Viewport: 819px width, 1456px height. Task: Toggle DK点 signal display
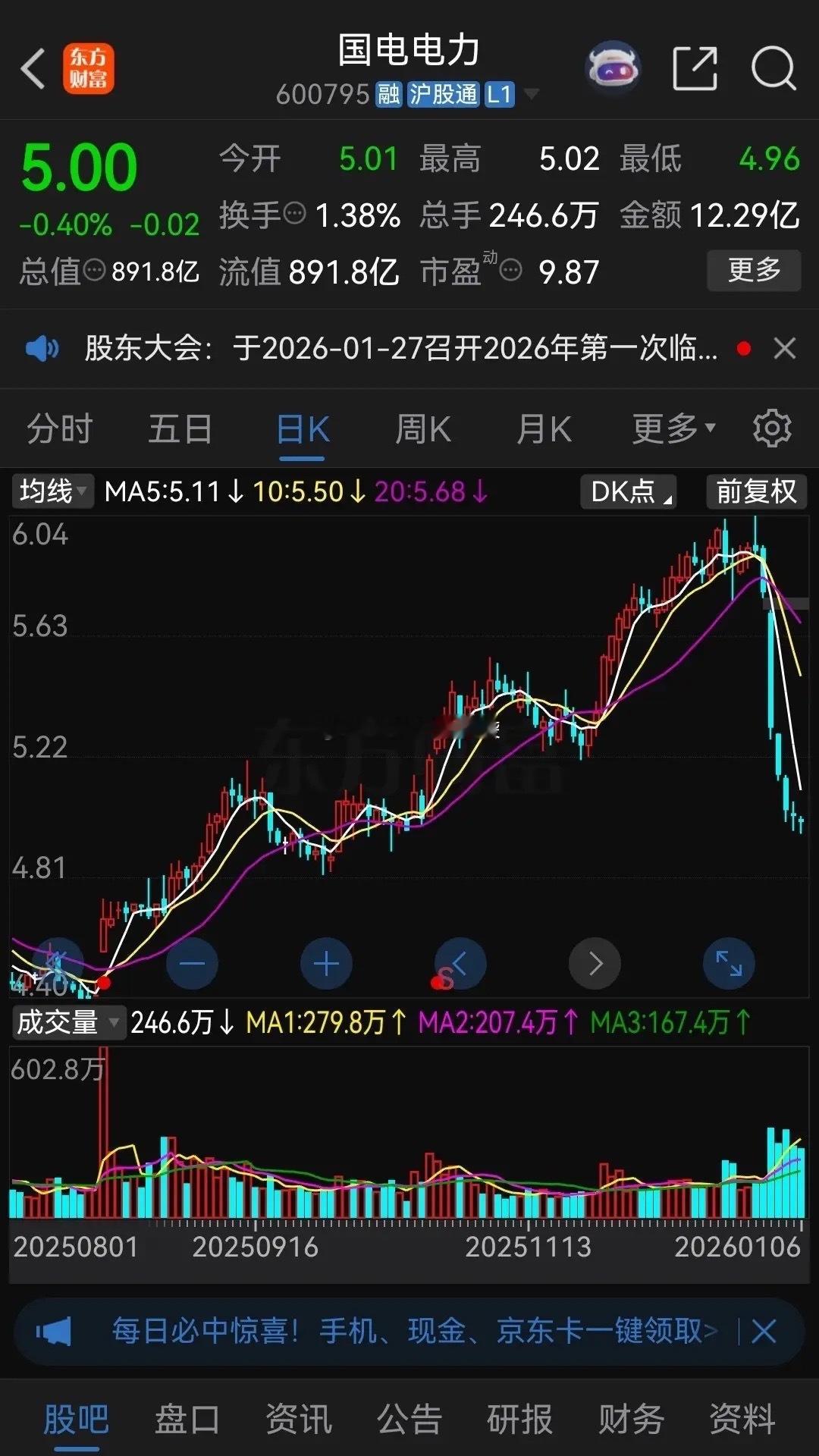click(627, 491)
